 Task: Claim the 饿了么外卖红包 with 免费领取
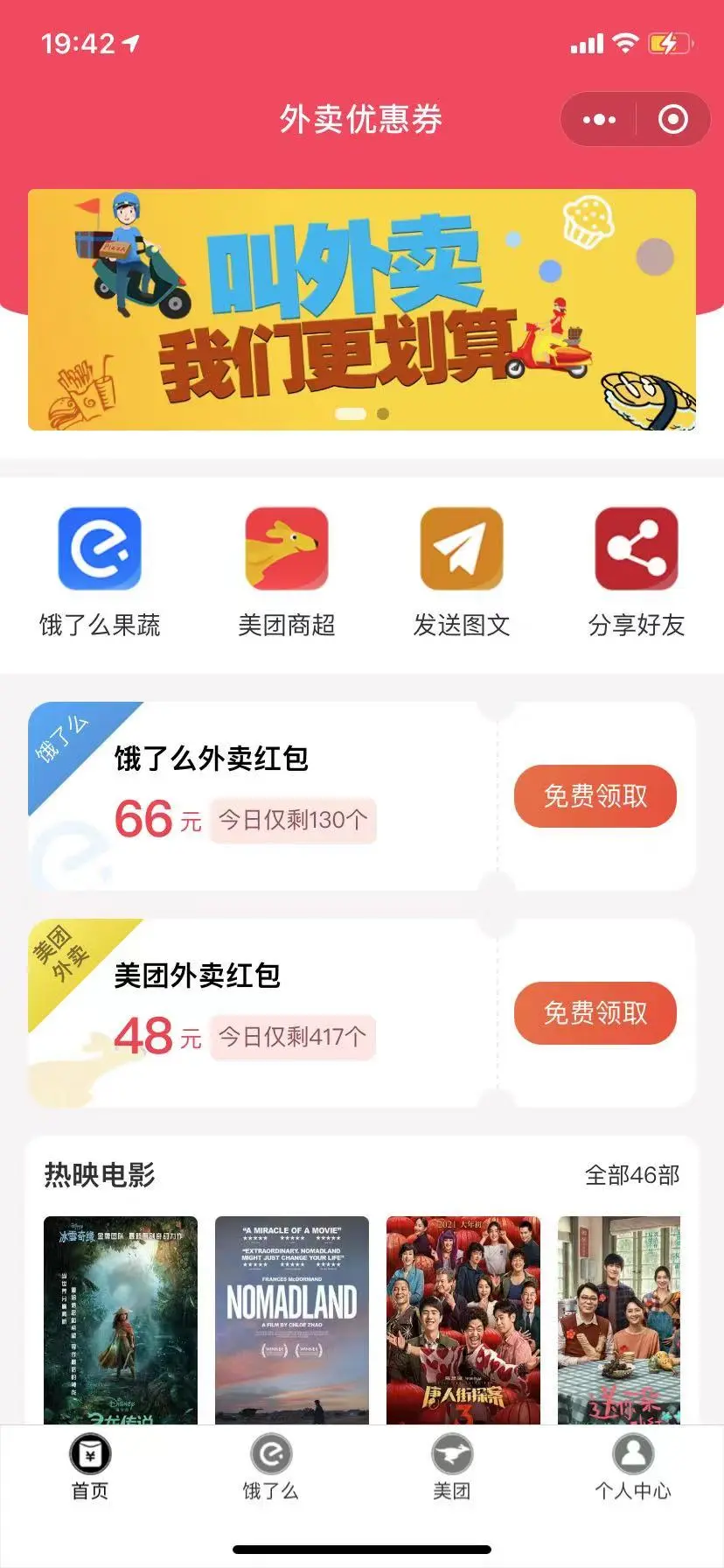coord(595,796)
